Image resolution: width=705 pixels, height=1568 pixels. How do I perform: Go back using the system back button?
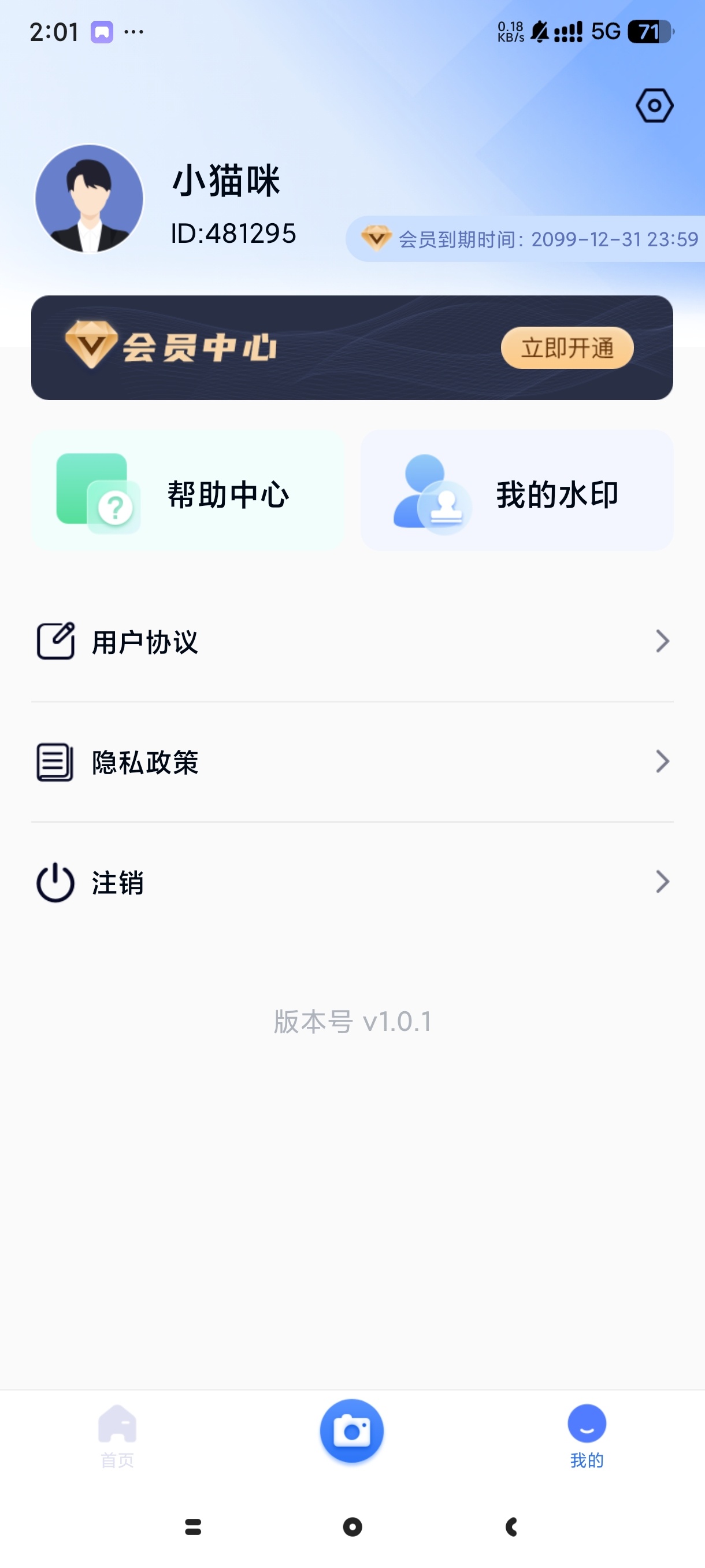point(511,1526)
